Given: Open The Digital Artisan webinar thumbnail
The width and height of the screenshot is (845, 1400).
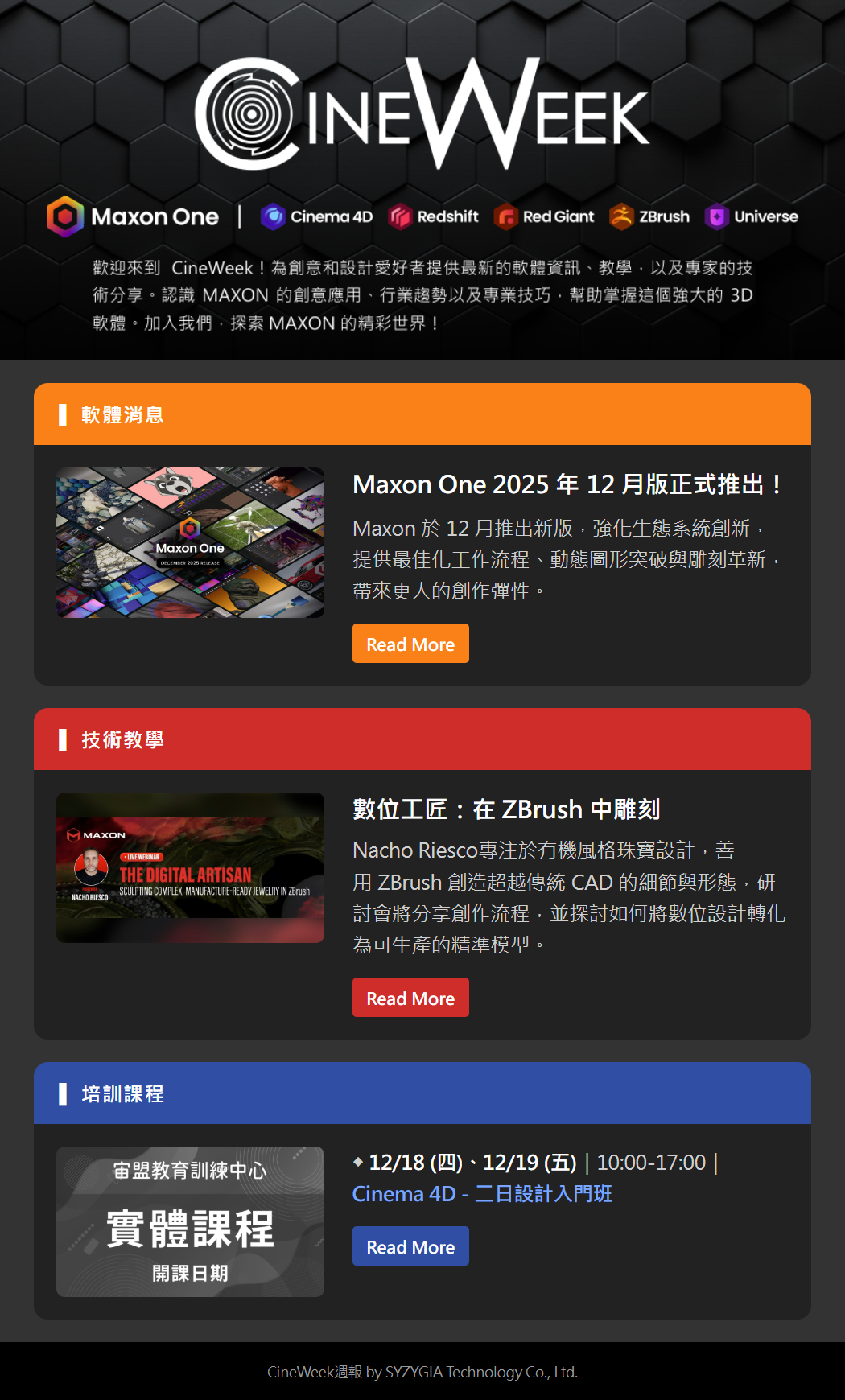Looking at the screenshot, I should pyautogui.click(x=190, y=868).
